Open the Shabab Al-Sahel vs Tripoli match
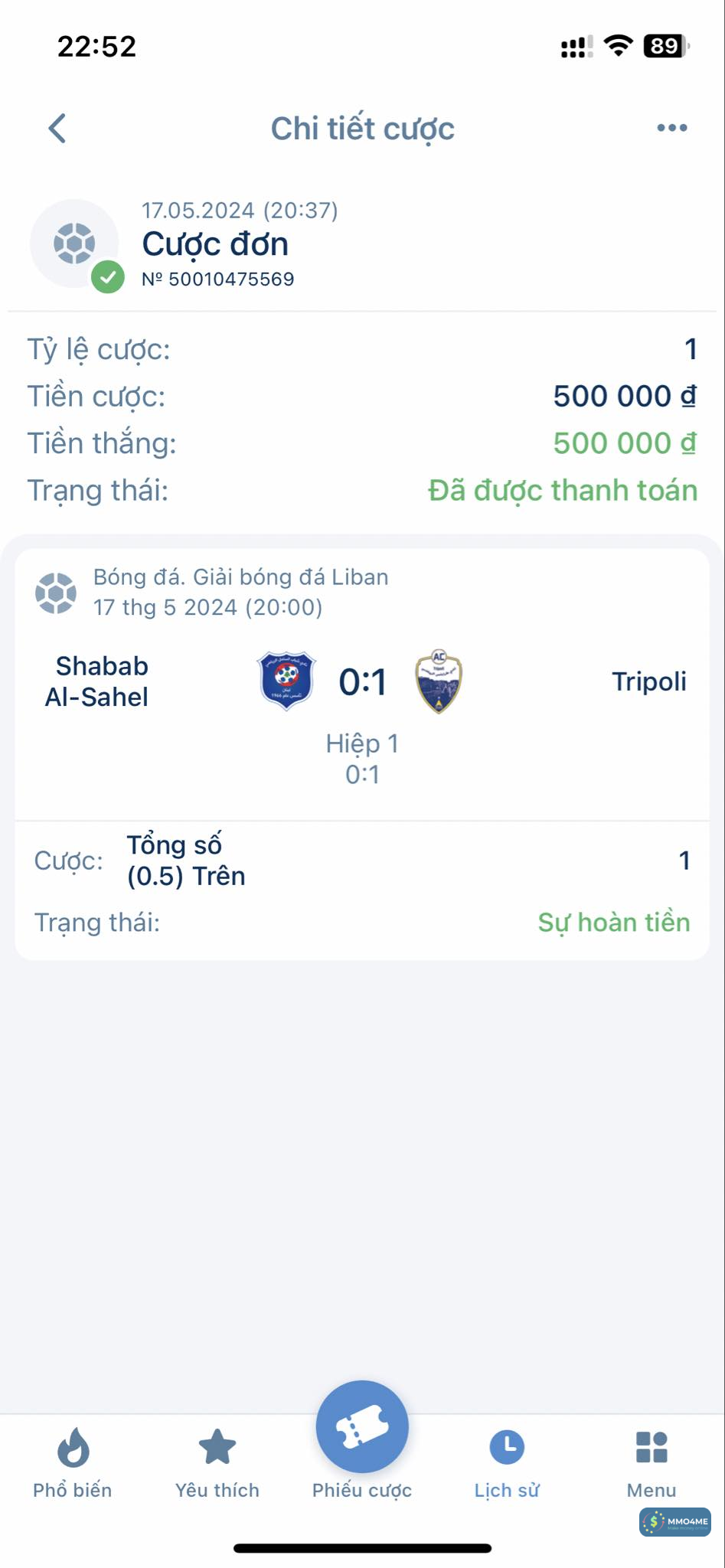Viewport: 725px width, 1568px height. pos(362,682)
